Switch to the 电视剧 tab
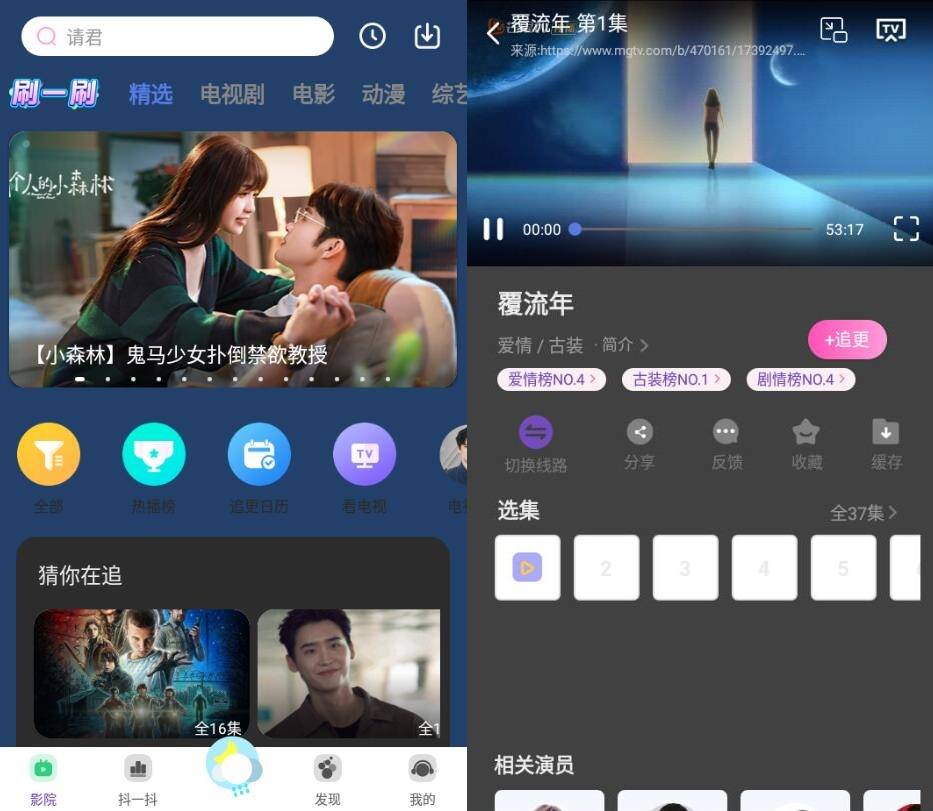 232,94
